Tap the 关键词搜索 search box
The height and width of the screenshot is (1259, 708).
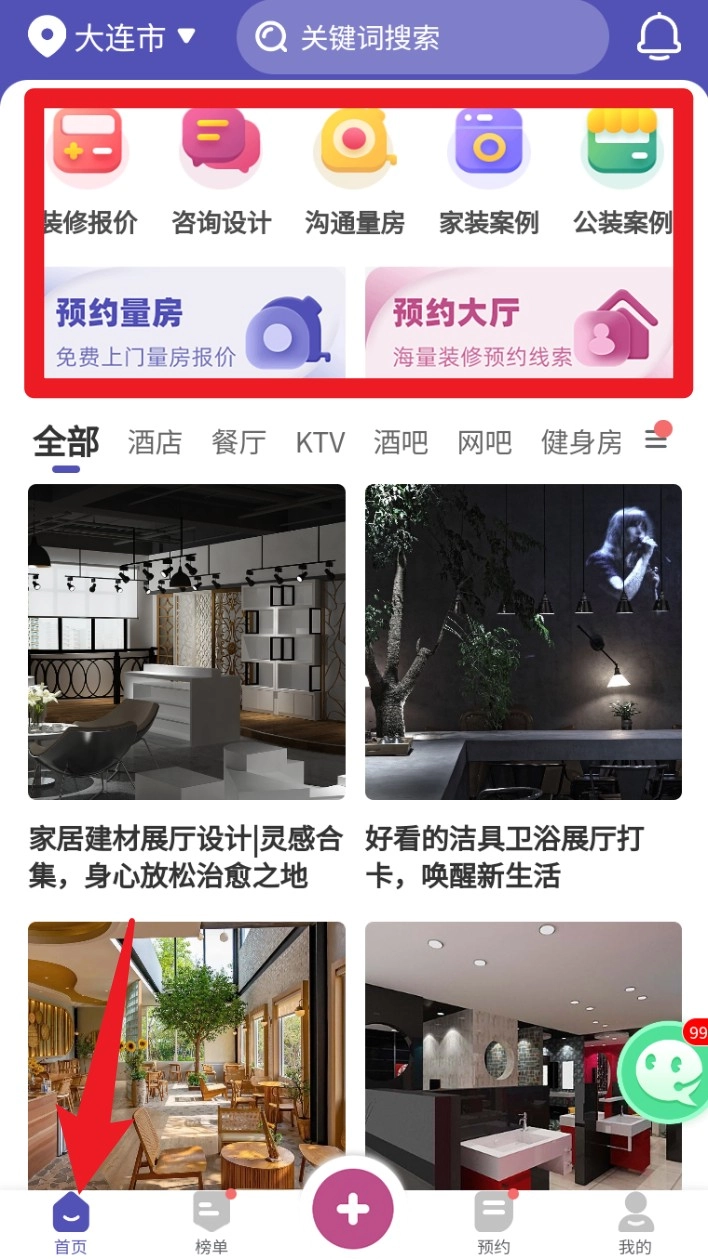[422, 38]
